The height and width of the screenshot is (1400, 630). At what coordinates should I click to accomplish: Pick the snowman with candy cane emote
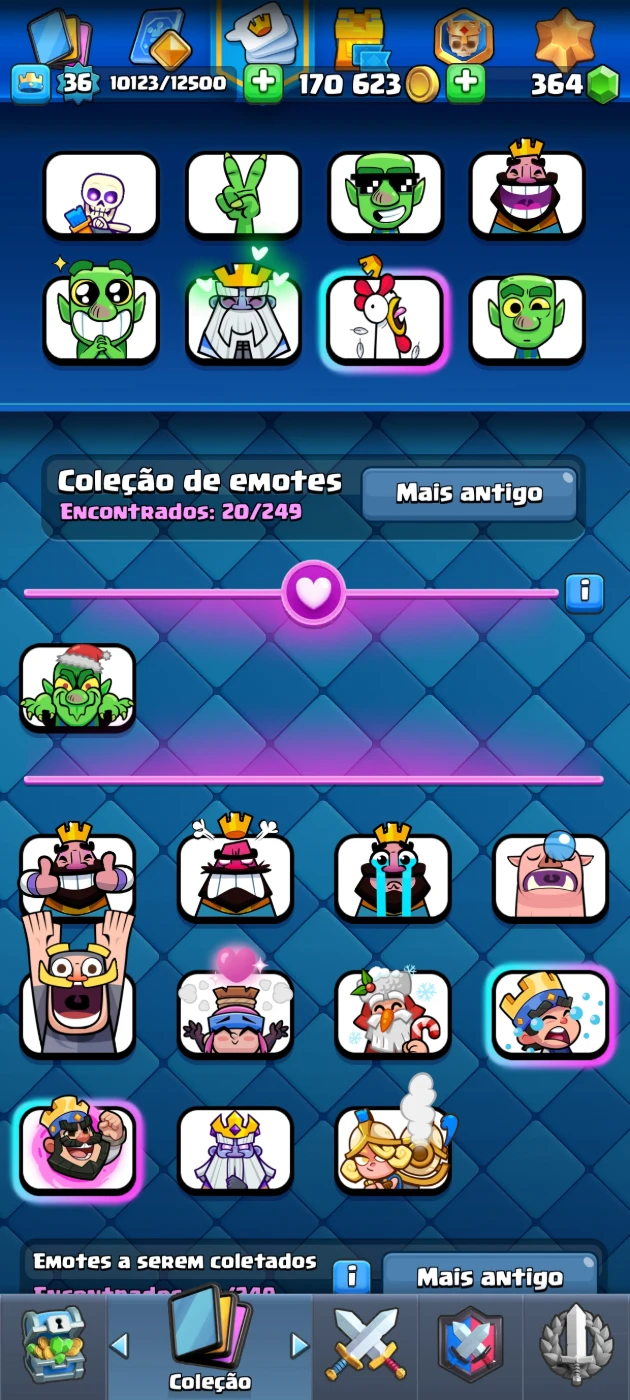click(x=393, y=1013)
